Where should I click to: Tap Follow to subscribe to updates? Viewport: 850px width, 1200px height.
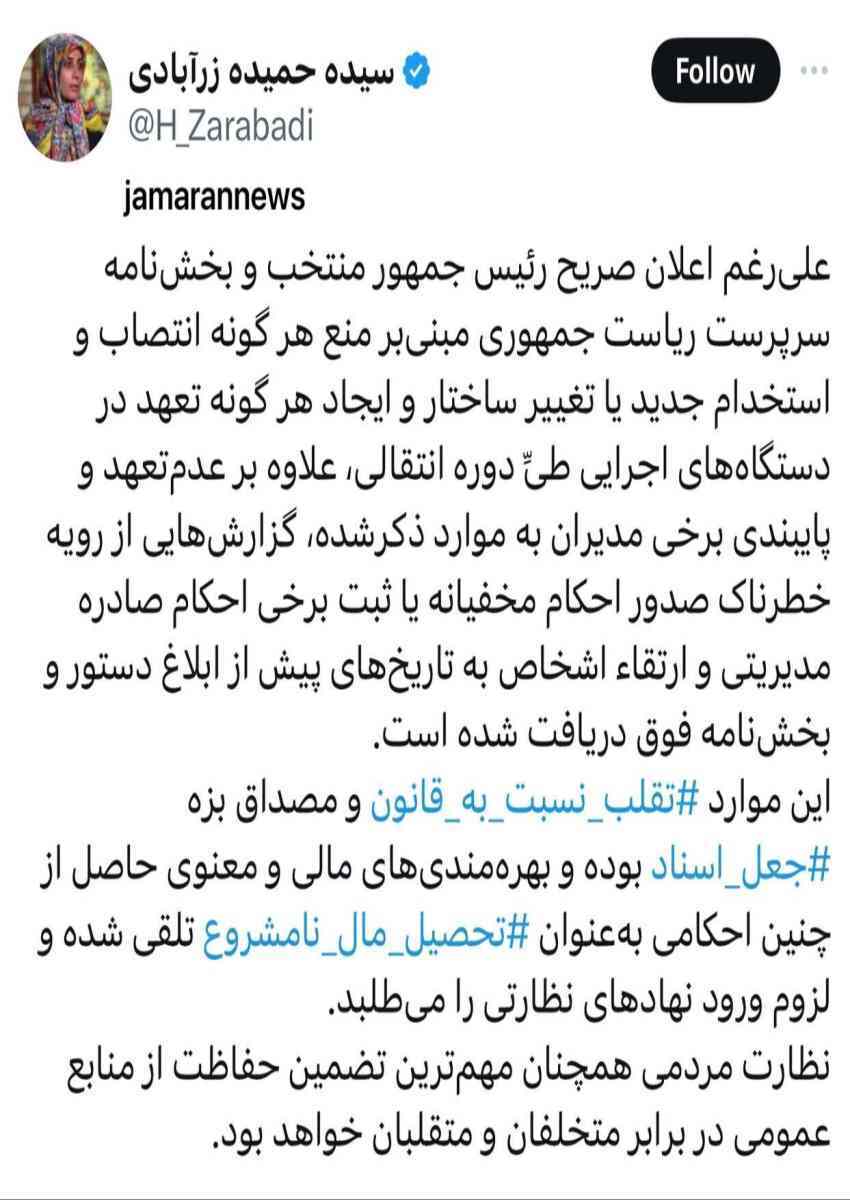tap(712, 71)
